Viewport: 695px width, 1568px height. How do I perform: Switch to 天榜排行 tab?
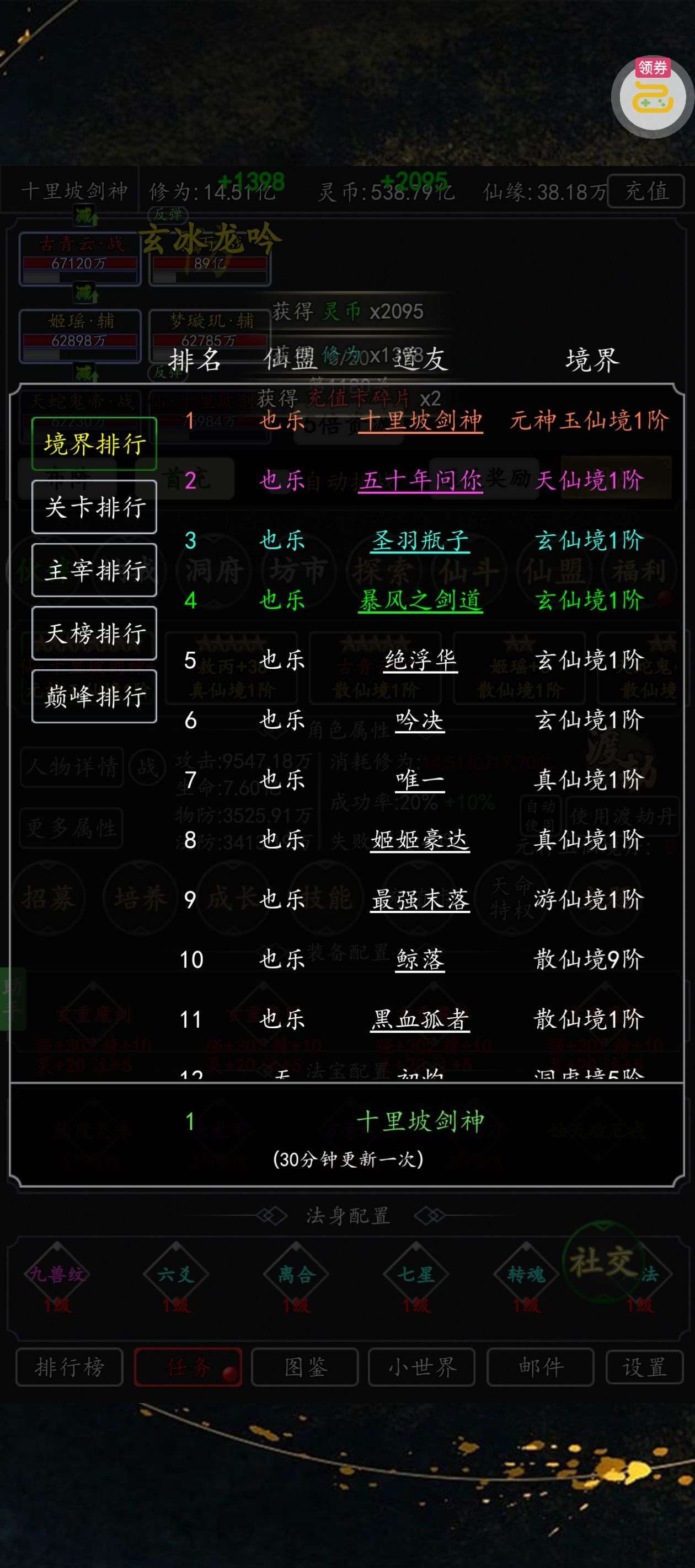(94, 633)
